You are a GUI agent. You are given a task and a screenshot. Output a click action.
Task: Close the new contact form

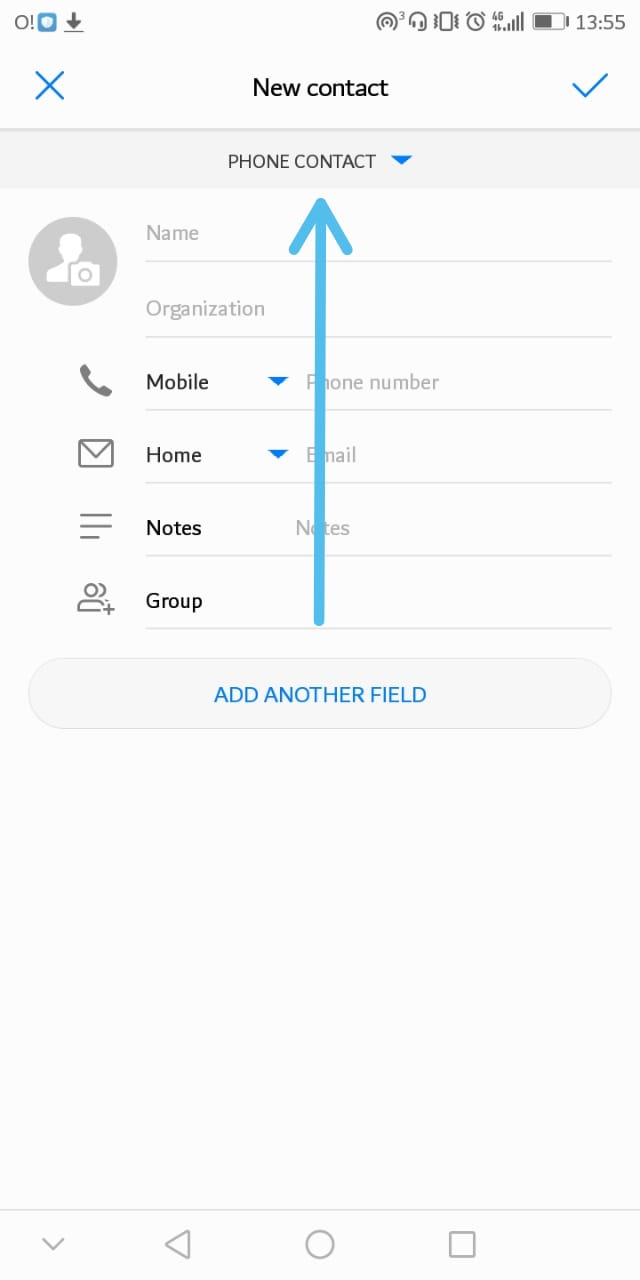(49, 86)
